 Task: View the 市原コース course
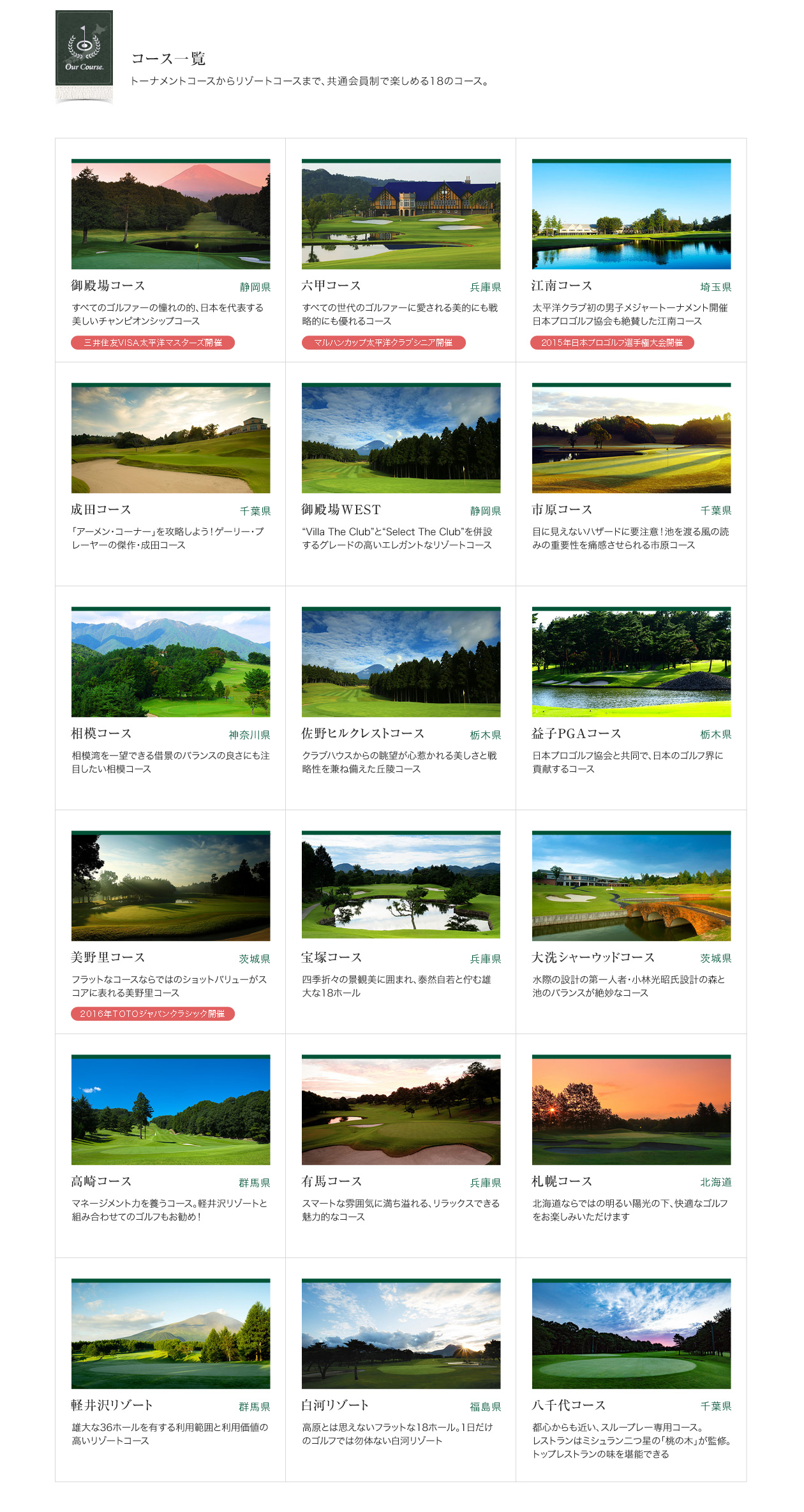point(631,474)
